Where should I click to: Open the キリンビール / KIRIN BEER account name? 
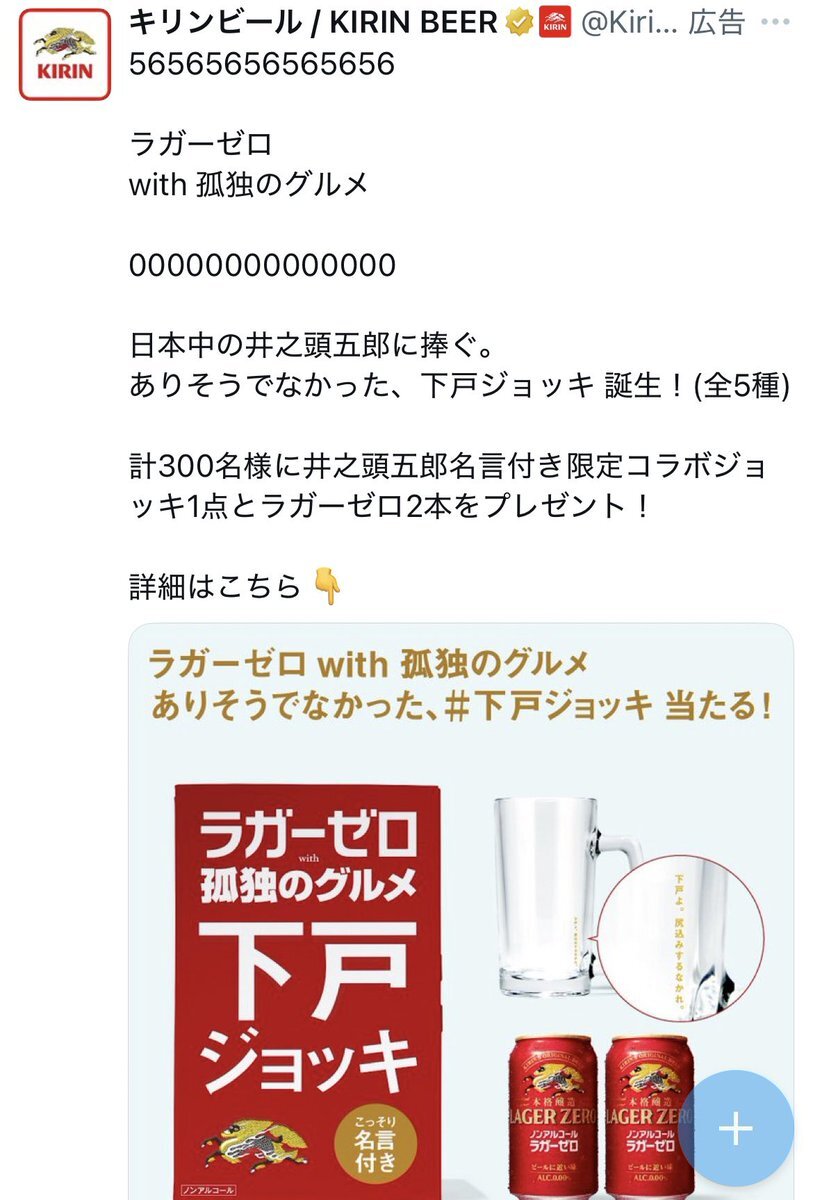click(x=315, y=23)
